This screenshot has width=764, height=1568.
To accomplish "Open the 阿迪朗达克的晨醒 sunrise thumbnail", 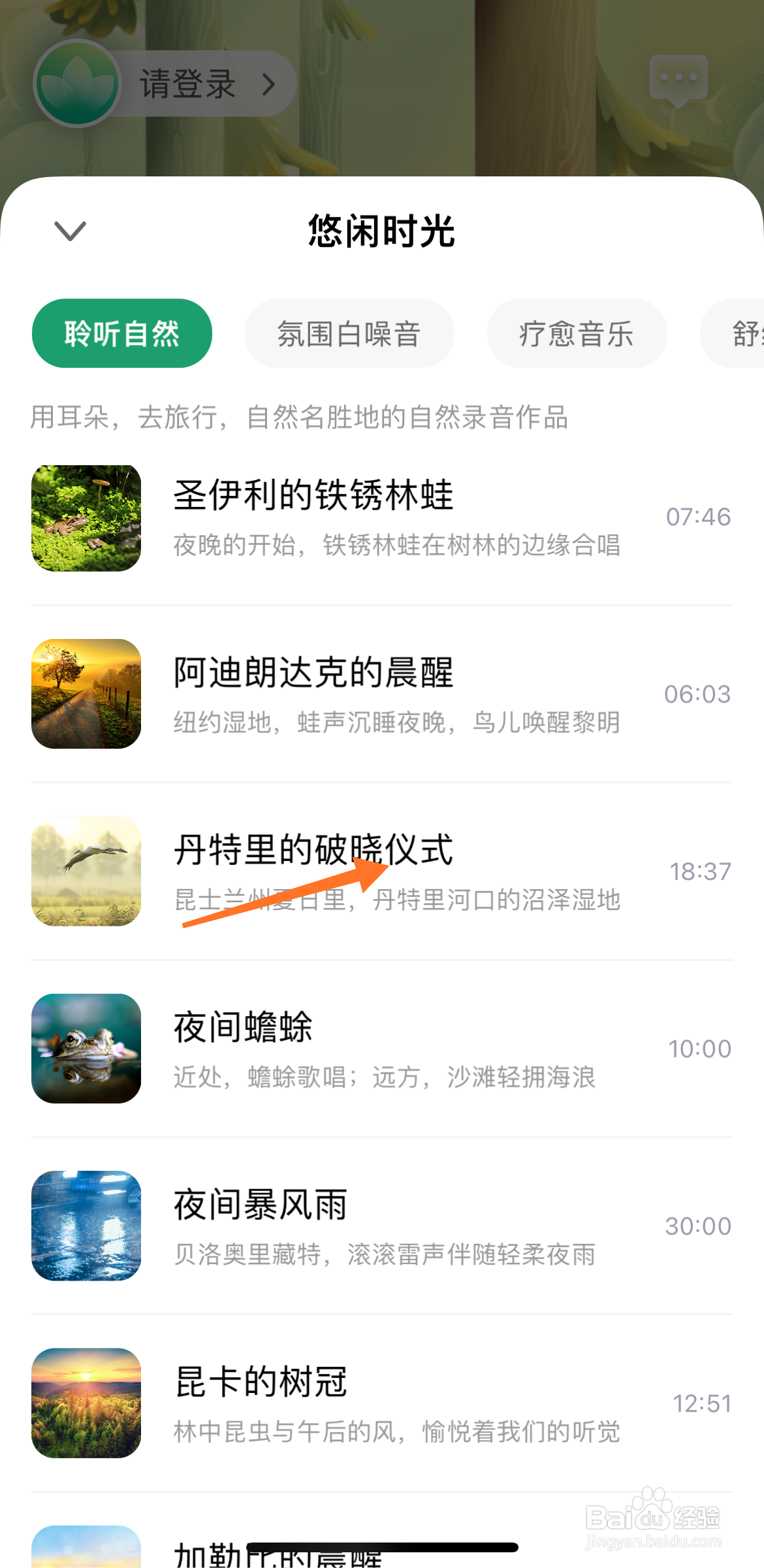I will coord(86,694).
